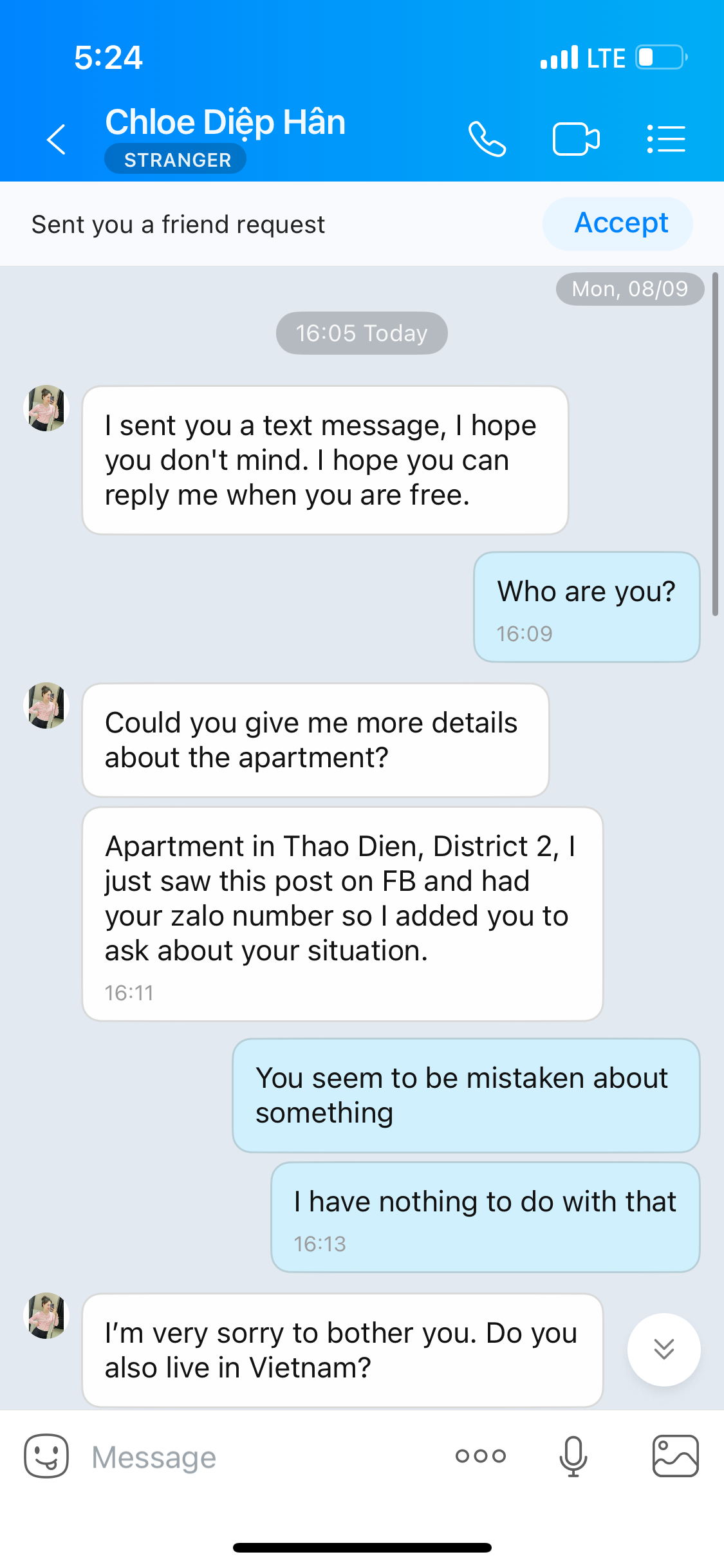Go back from the chat

pos(57,139)
